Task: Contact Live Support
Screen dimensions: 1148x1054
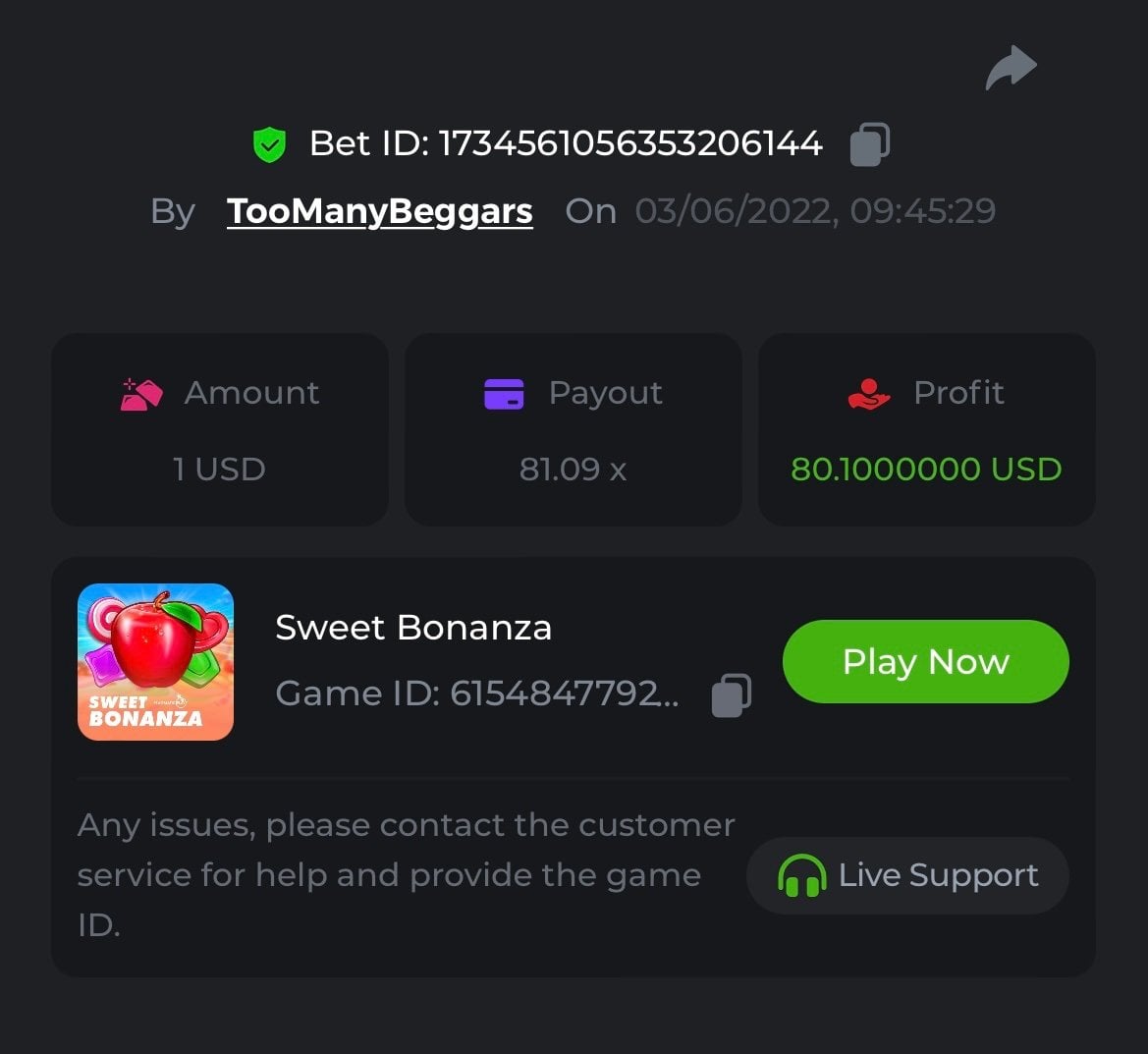Action: click(907, 875)
